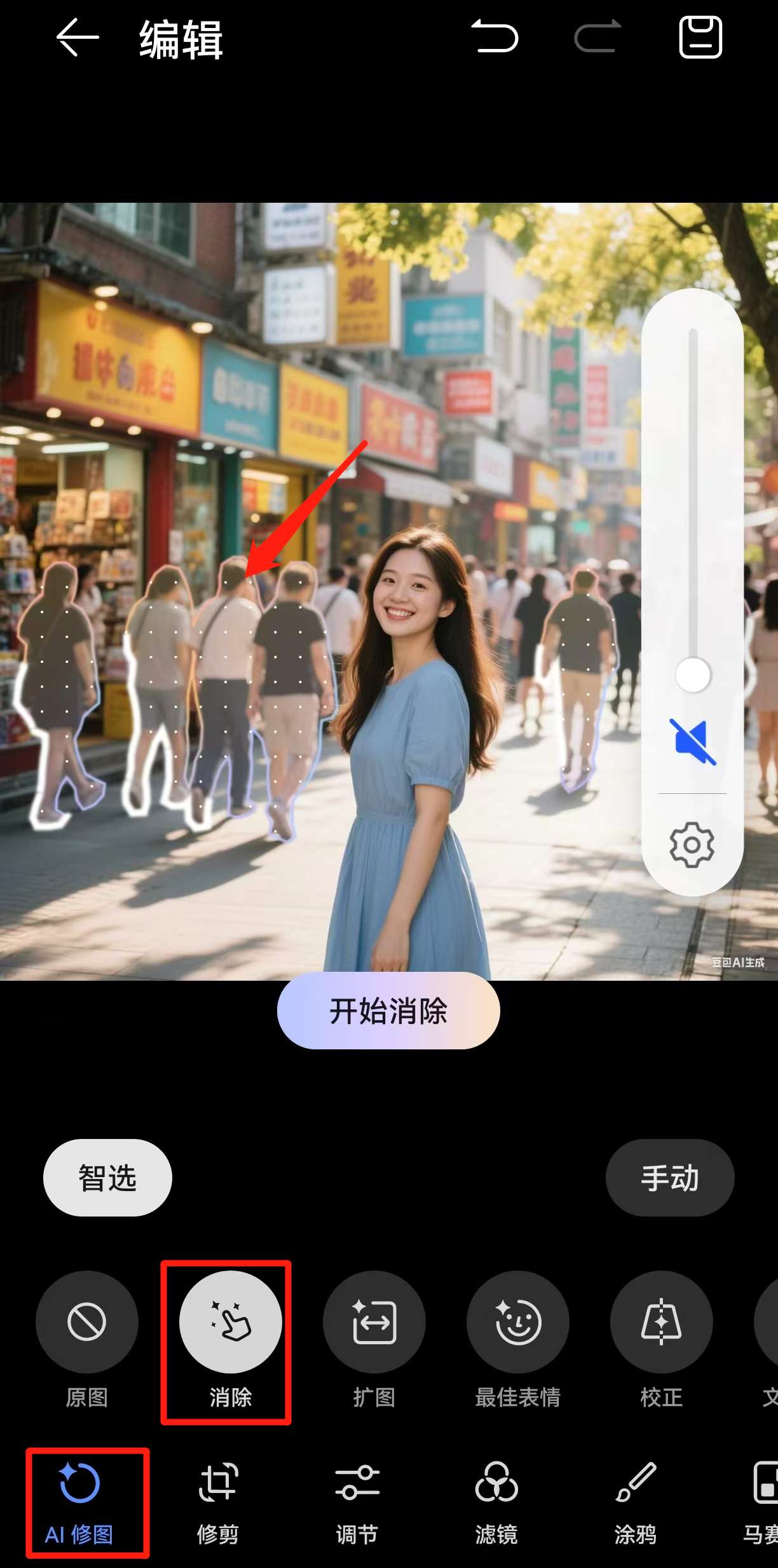Go back from the 编辑 screen
Viewport: 778px width, 1568px height.
[78, 38]
